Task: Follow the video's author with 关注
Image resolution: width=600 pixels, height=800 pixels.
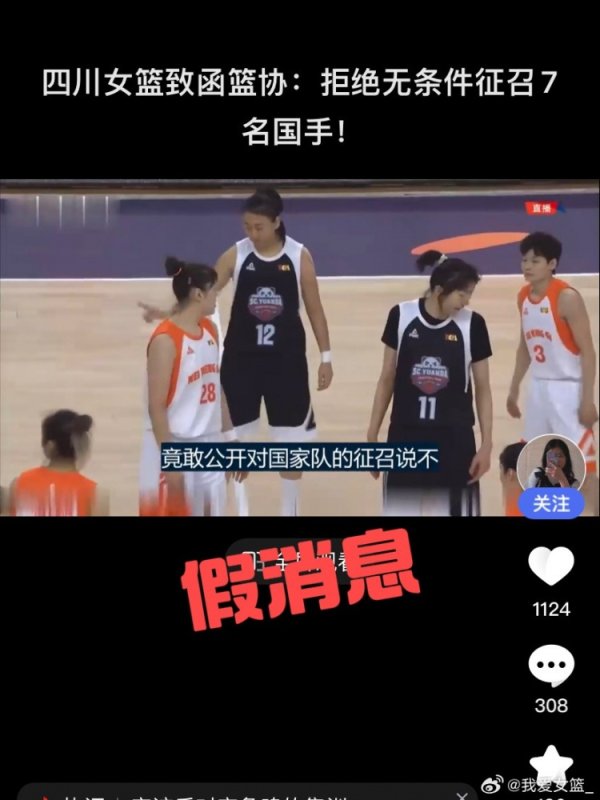Action: point(551,503)
